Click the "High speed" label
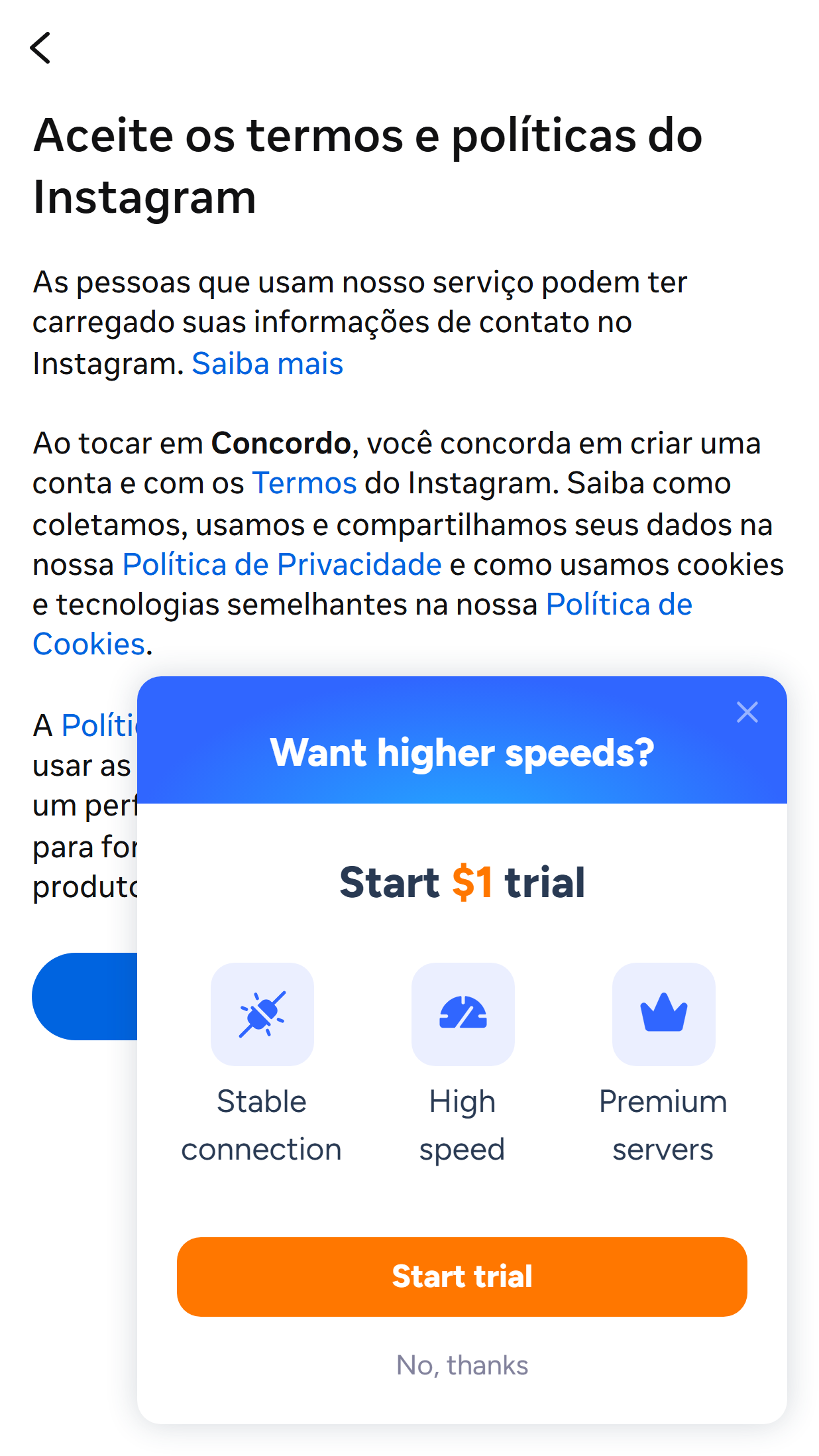819x1456 pixels. 463,1125
